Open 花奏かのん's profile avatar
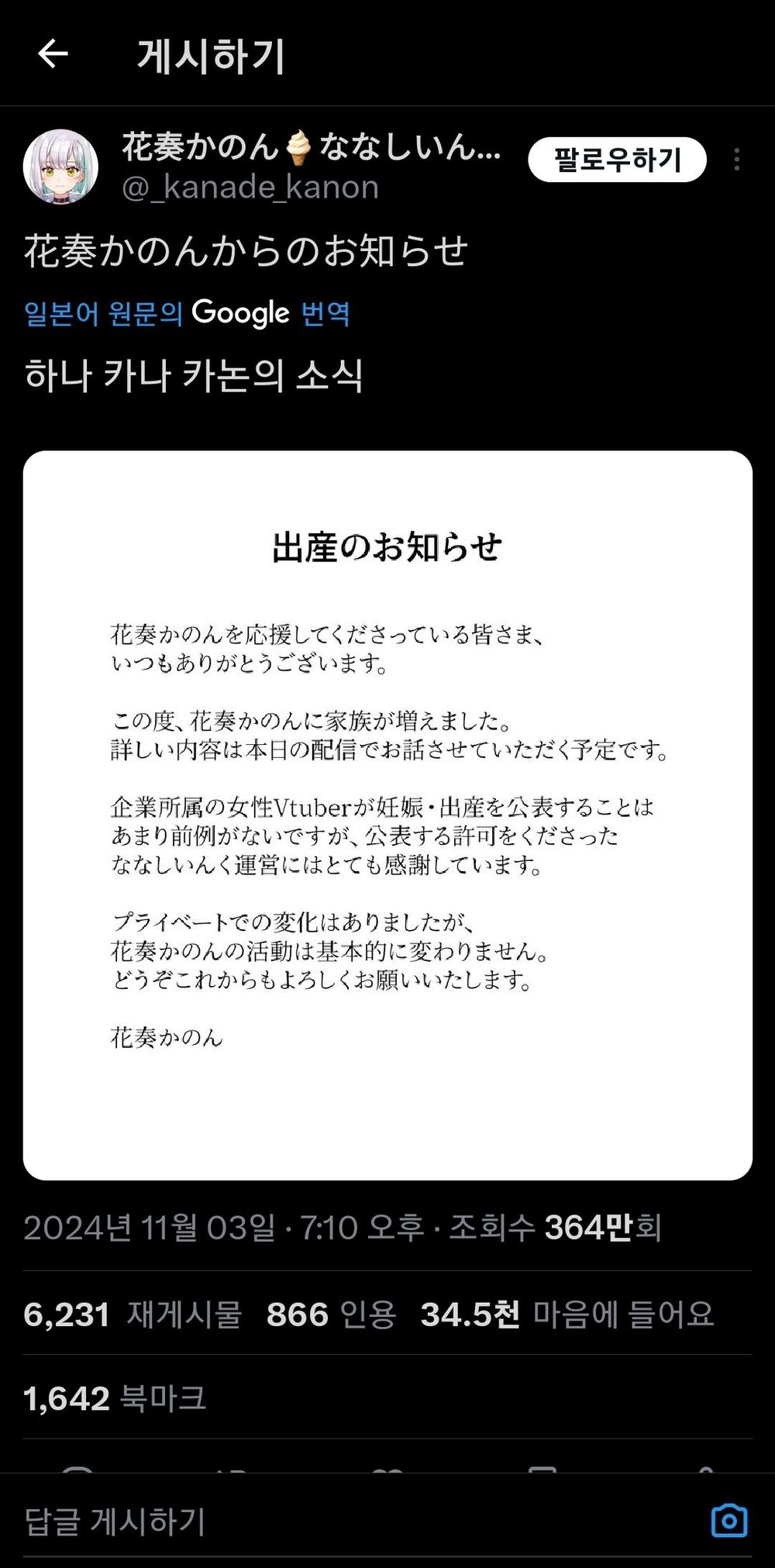 [x=60, y=167]
